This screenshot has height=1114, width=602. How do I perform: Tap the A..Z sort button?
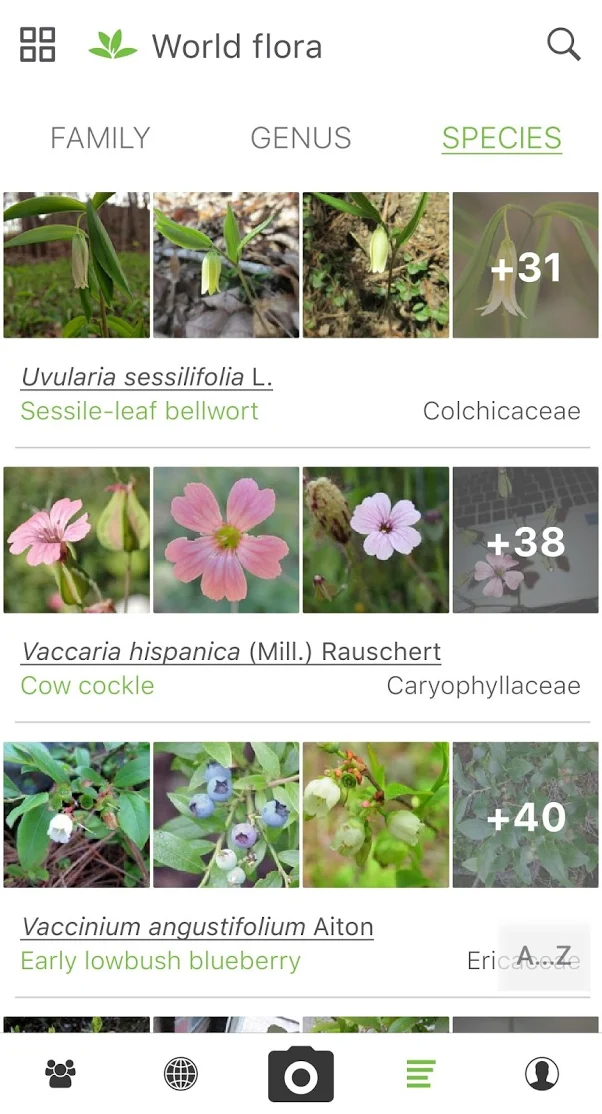[x=544, y=956]
